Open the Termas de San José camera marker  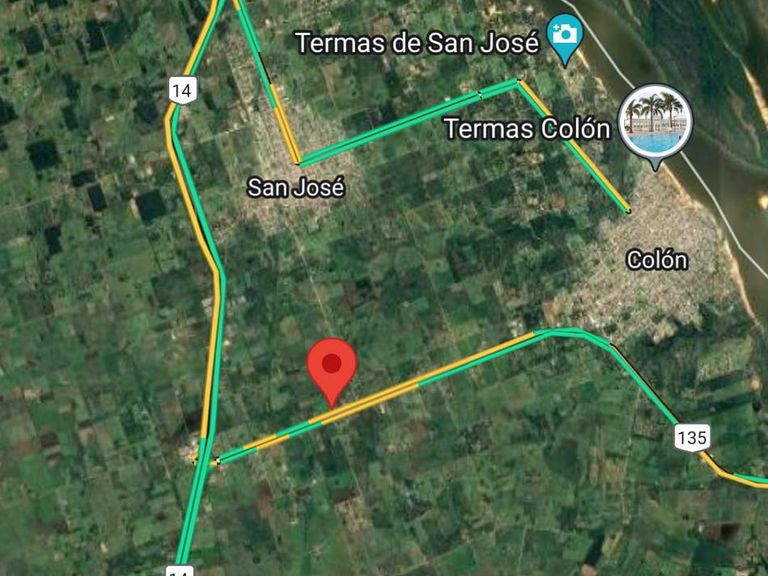[565, 37]
